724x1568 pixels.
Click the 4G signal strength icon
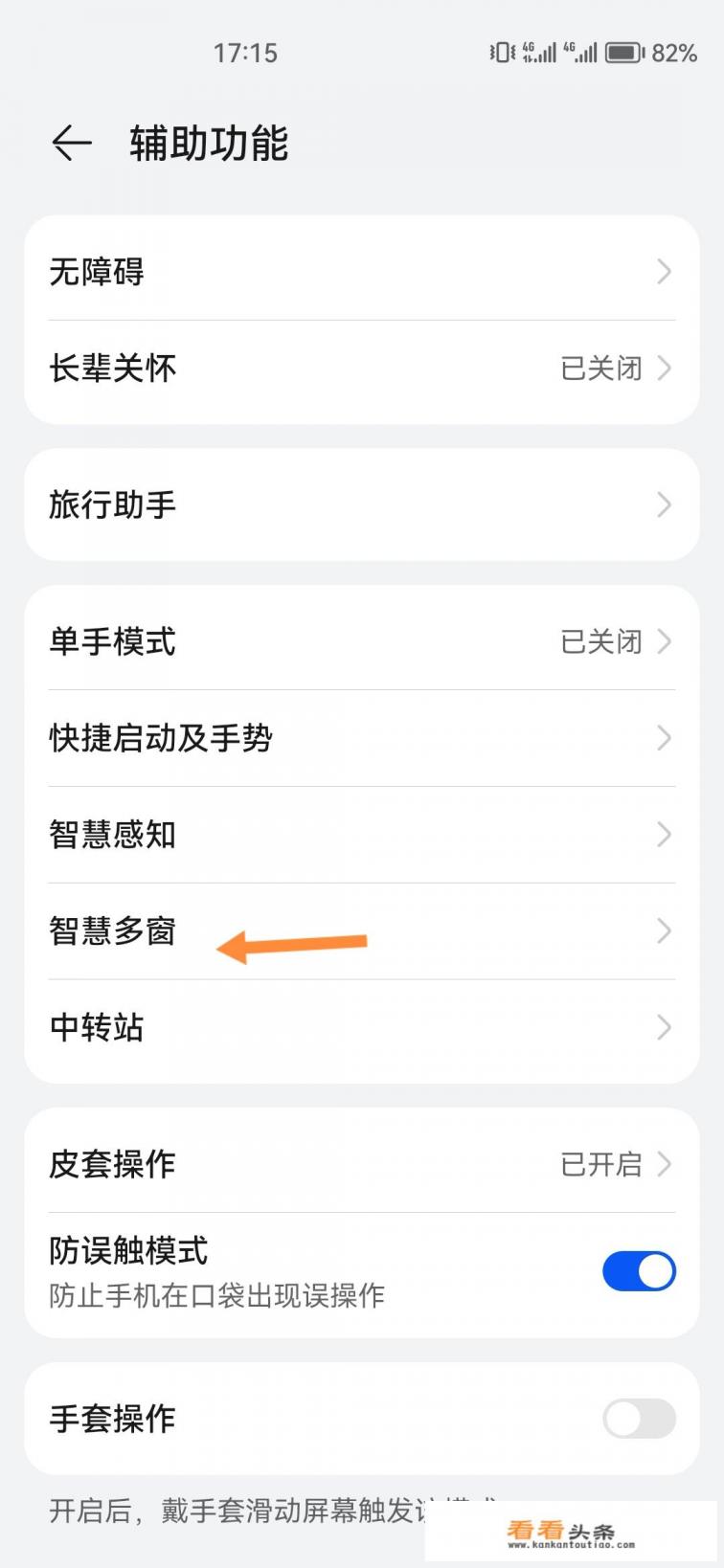[533, 53]
